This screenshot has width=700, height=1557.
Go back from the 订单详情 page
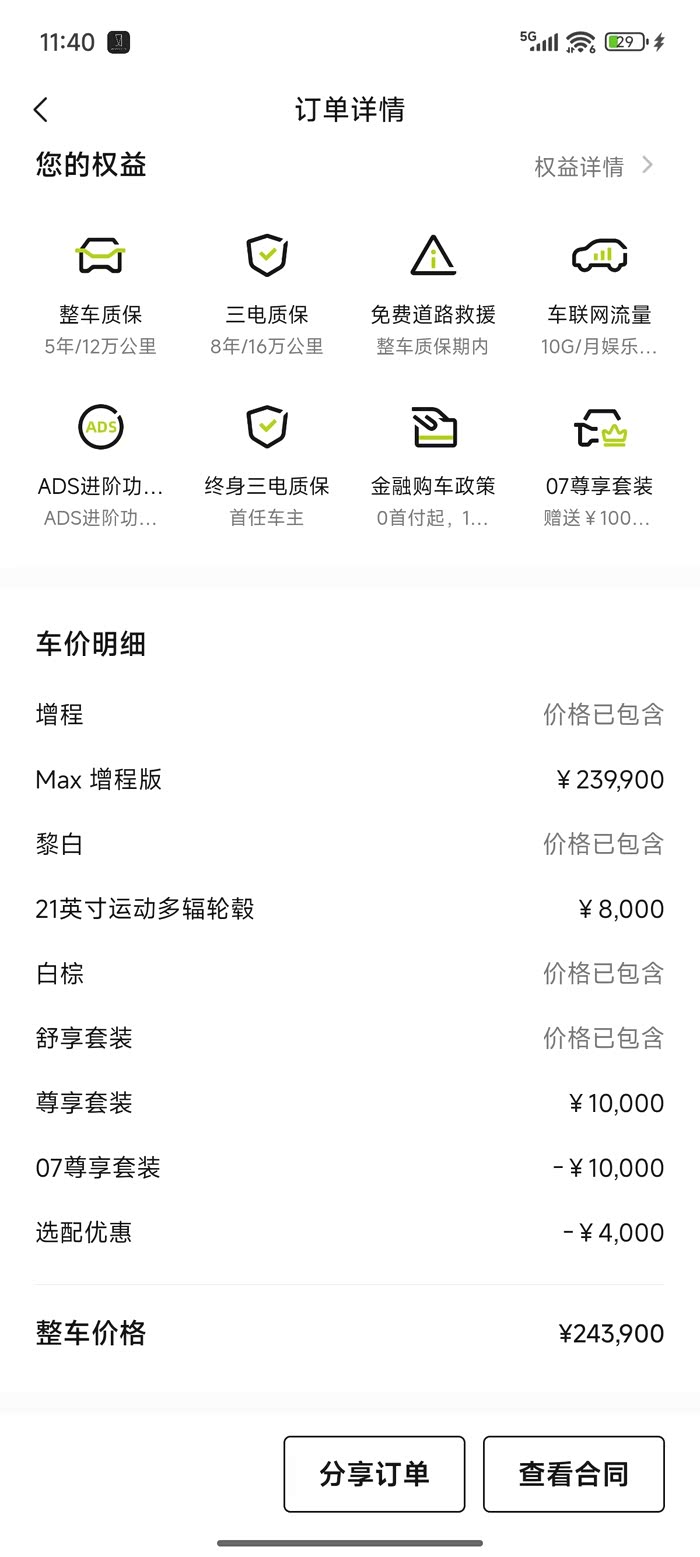tap(41, 110)
